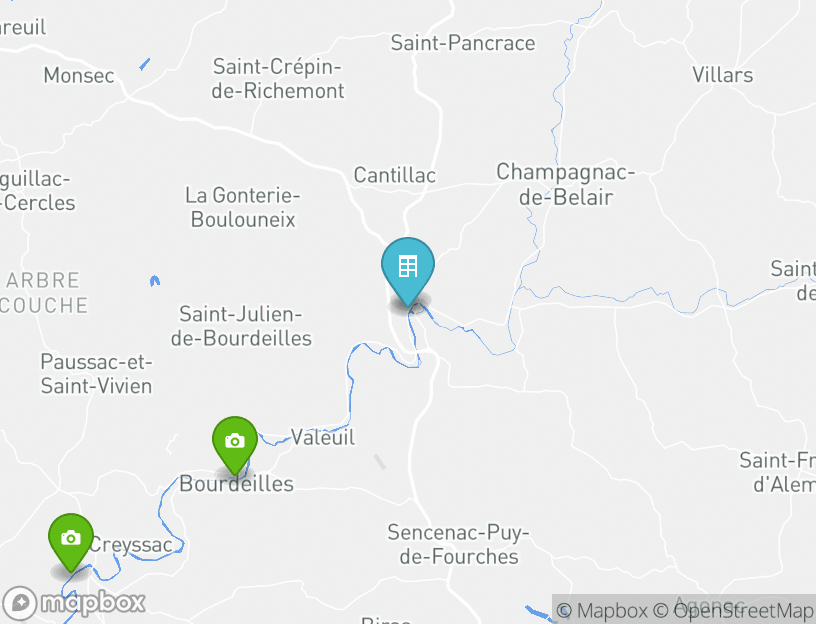
Task: Select the green camera marker near Creyssac
Action: (x=70, y=539)
